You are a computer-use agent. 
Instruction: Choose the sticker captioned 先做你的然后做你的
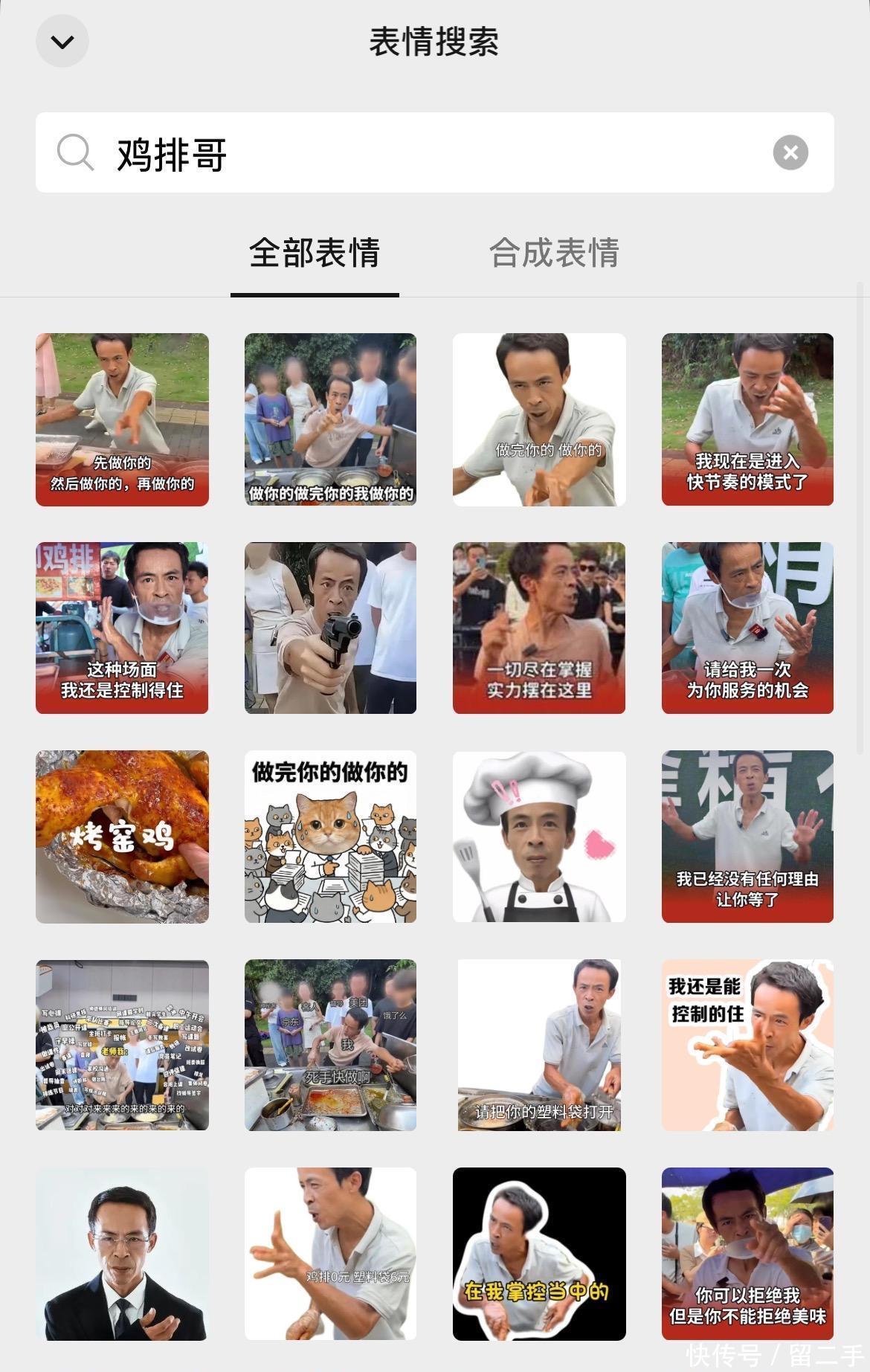(x=122, y=419)
